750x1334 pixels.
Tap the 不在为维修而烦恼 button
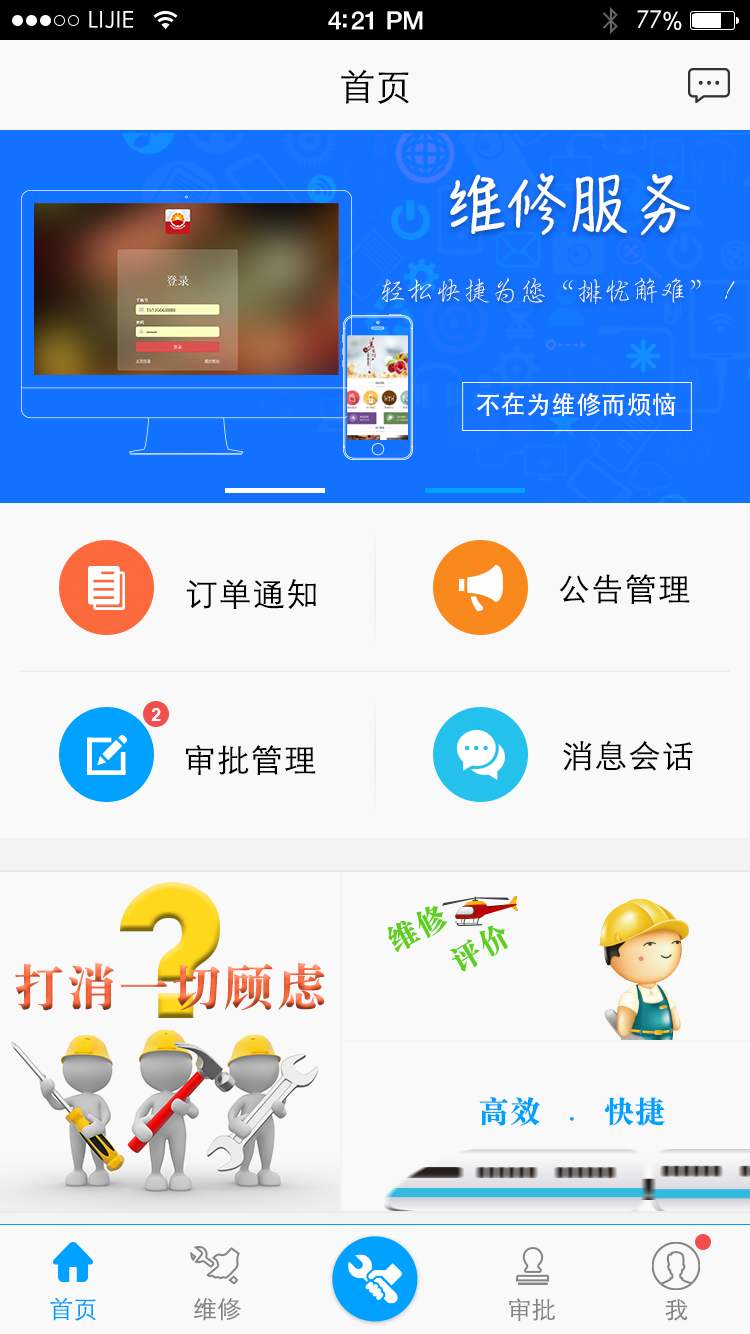pos(576,406)
